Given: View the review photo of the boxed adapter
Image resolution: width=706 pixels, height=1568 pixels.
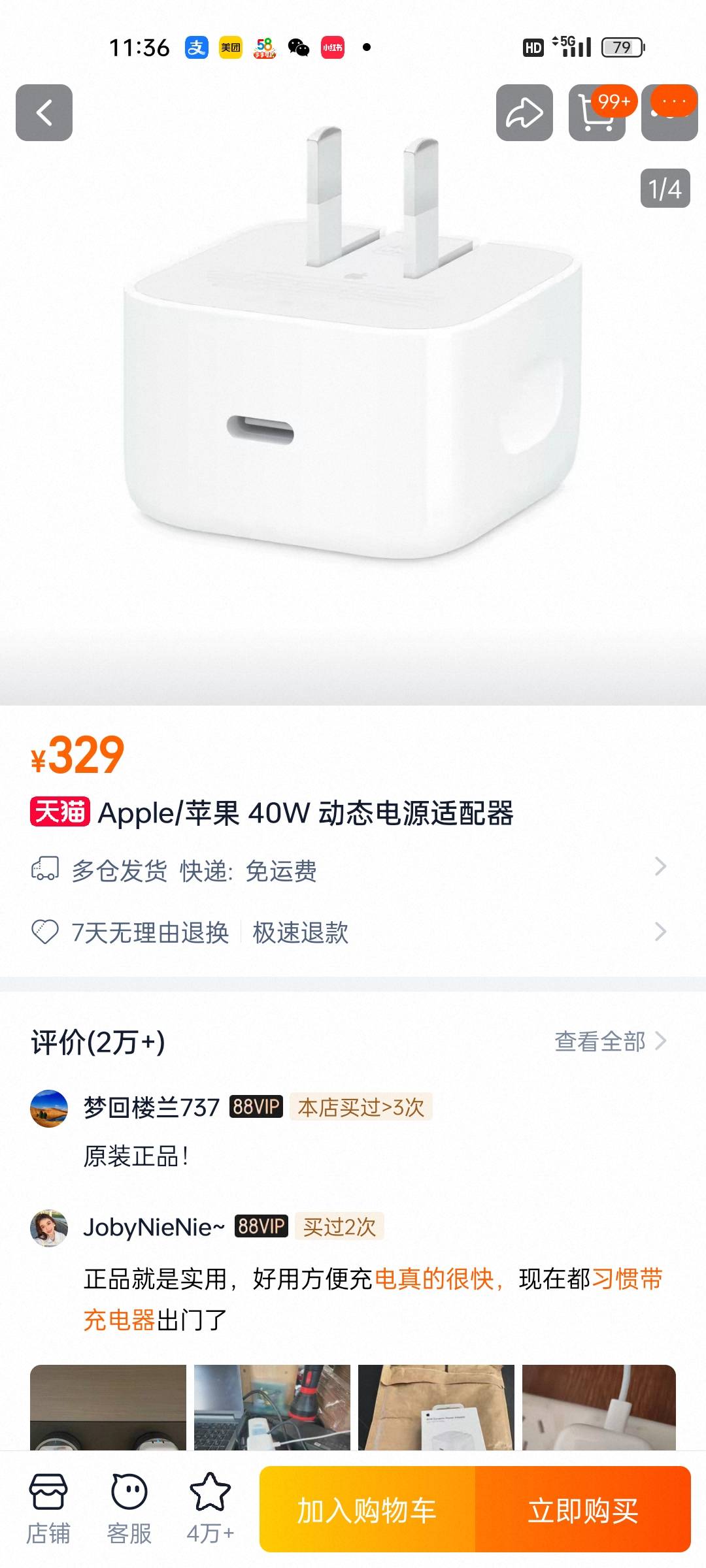Looking at the screenshot, I should click(x=436, y=1407).
